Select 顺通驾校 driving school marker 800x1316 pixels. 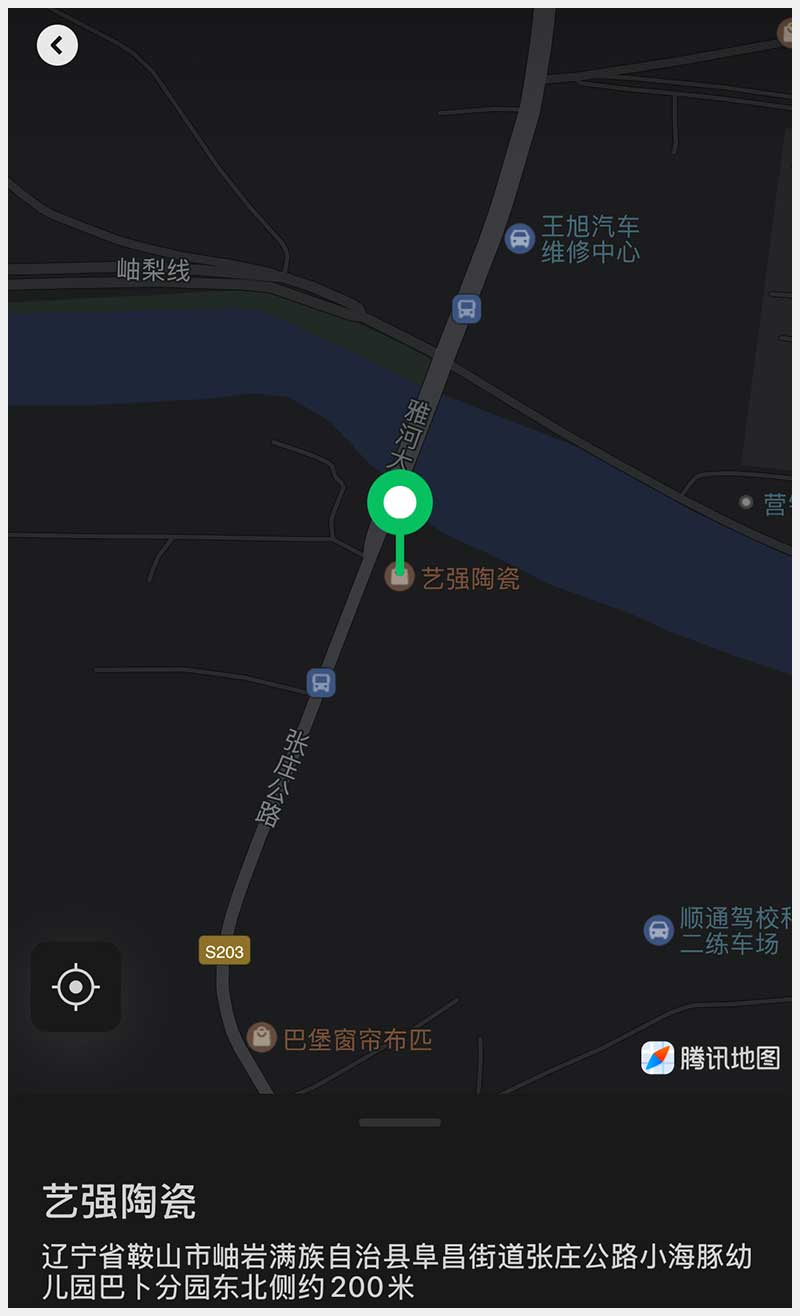tap(658, 930)
